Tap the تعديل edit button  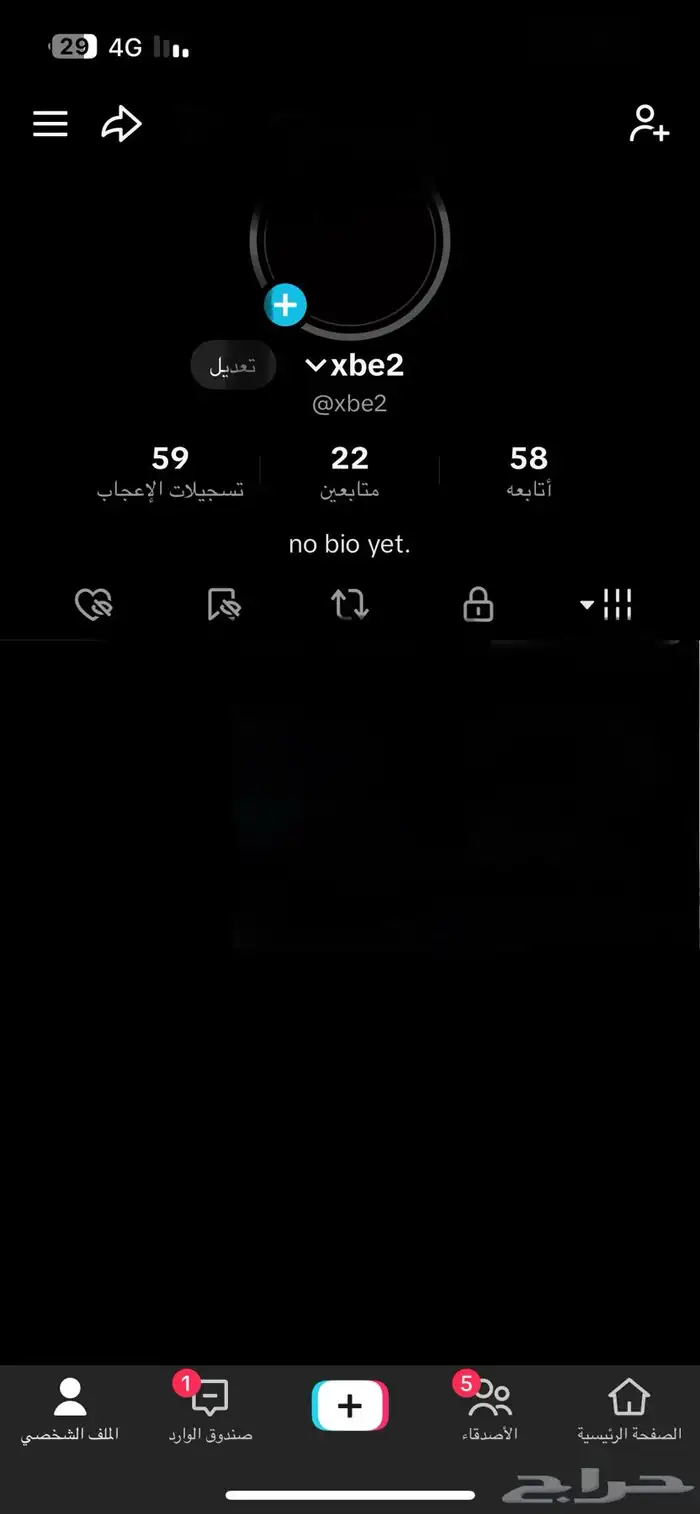(232, 366)
